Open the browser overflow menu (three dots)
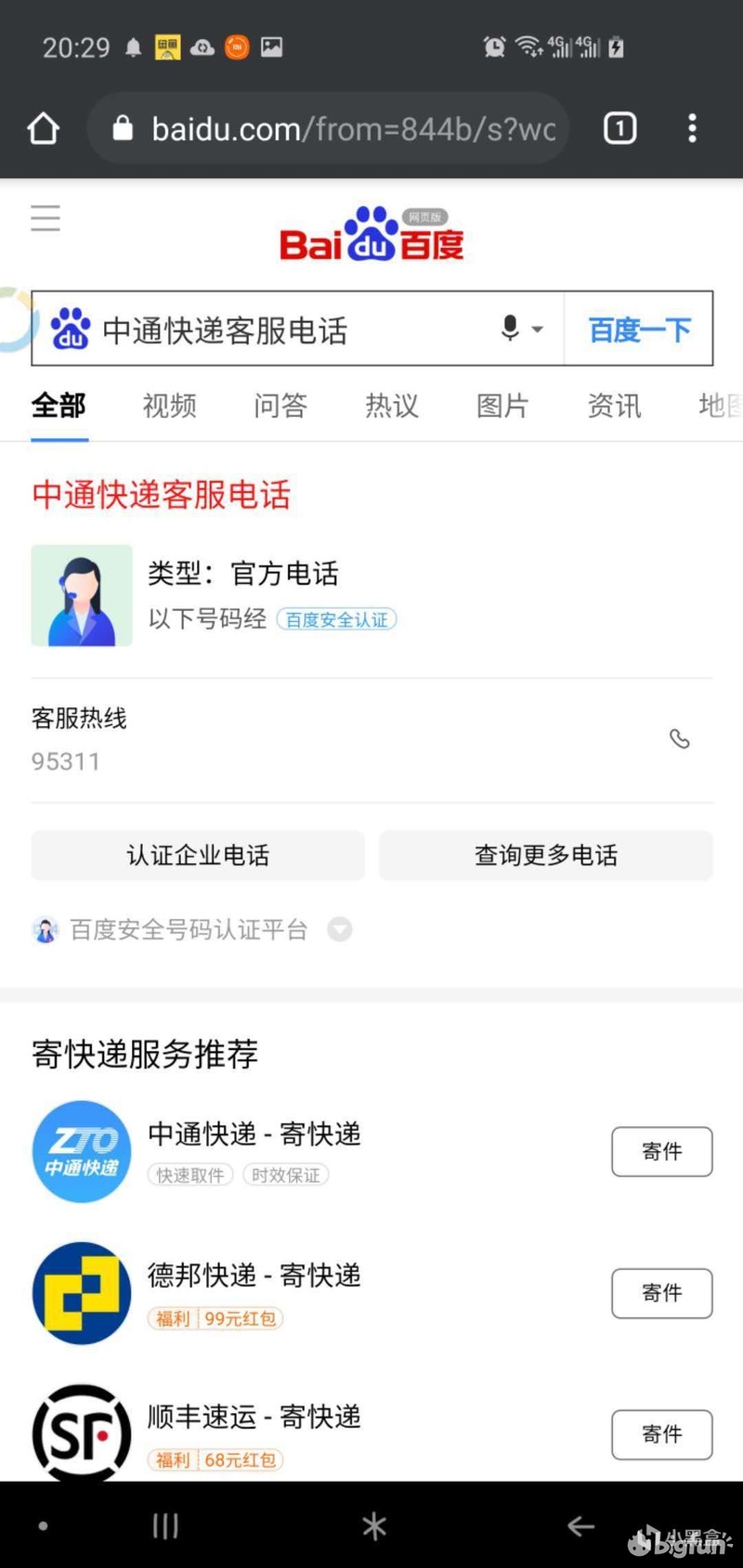 (692, 128)
